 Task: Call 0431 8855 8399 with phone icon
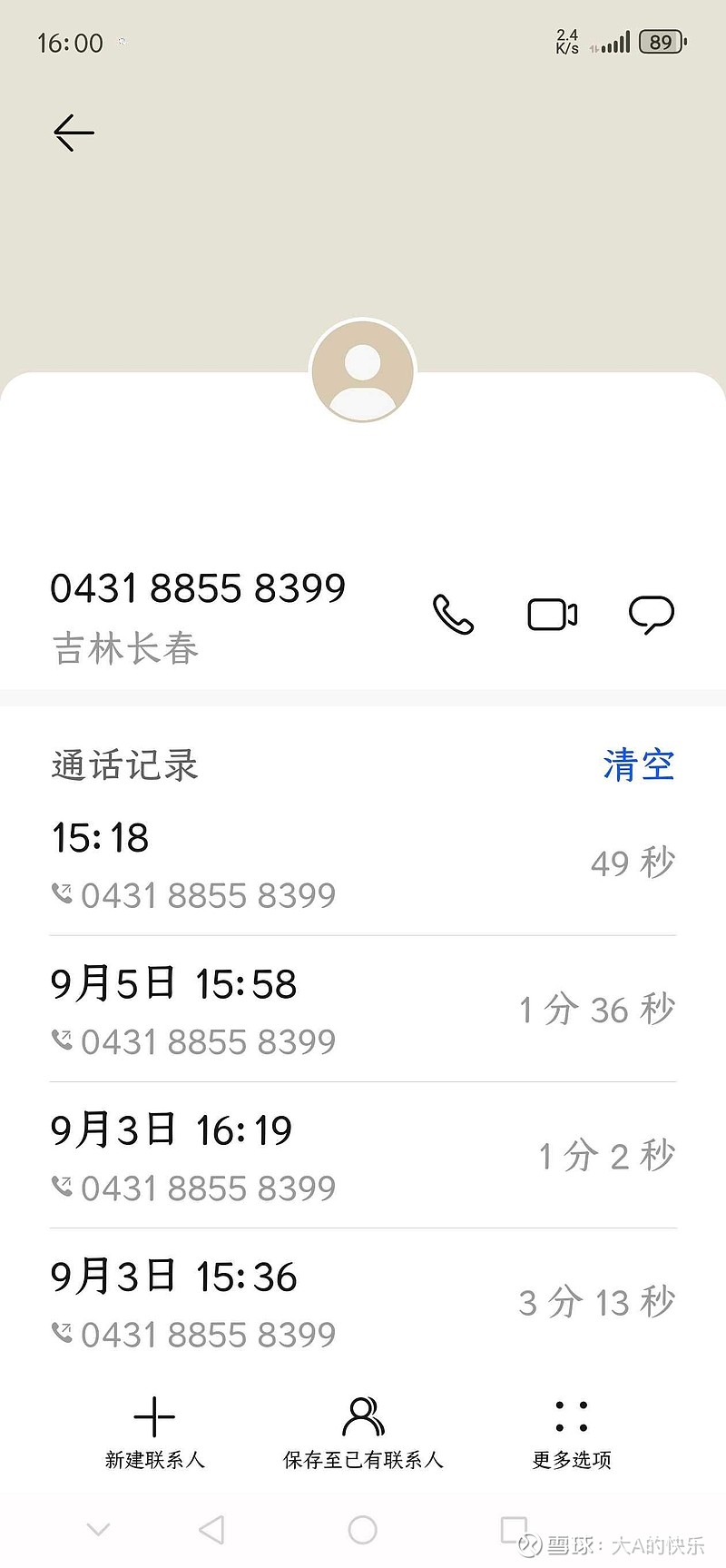coord(453,615)
